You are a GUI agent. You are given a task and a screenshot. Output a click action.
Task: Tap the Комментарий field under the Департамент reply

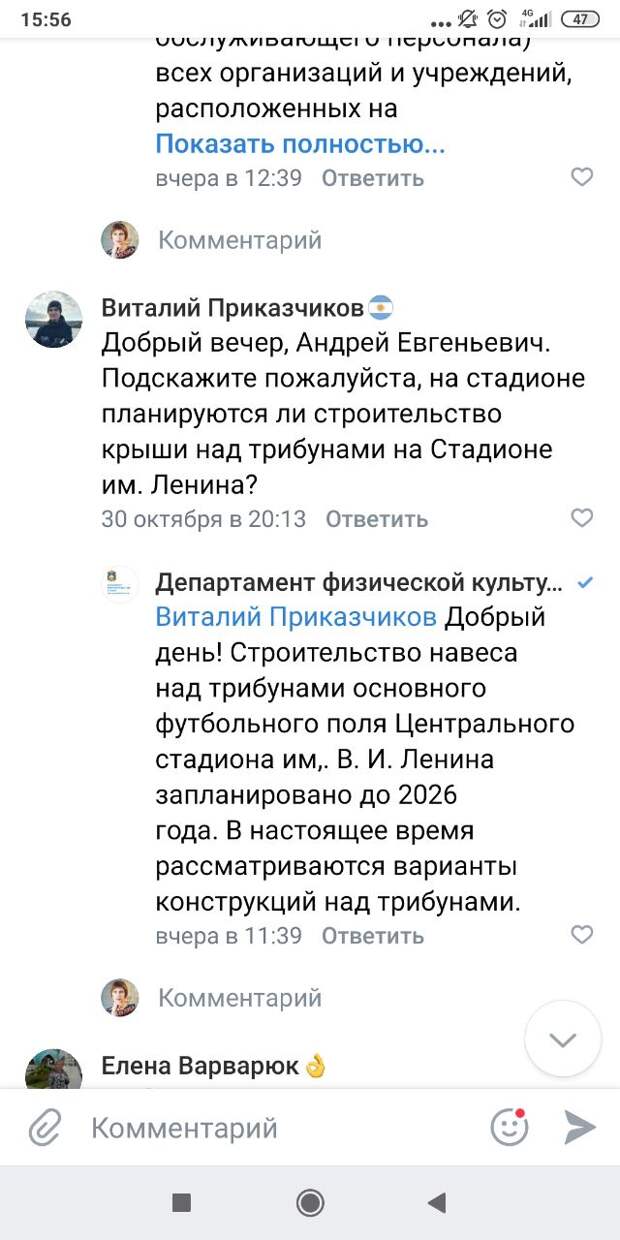[x=240, y=997]
